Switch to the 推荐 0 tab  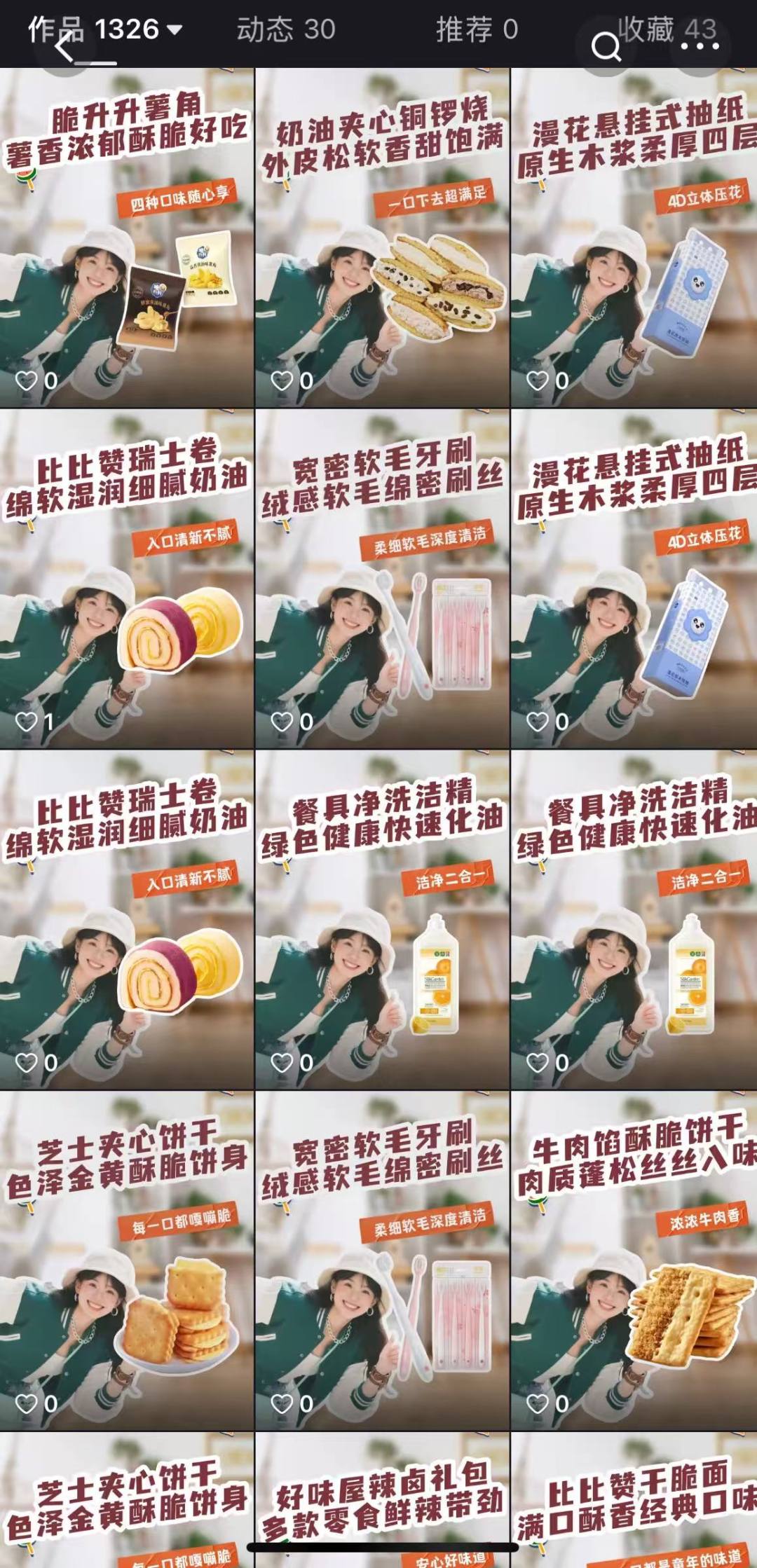click(477, 29)
